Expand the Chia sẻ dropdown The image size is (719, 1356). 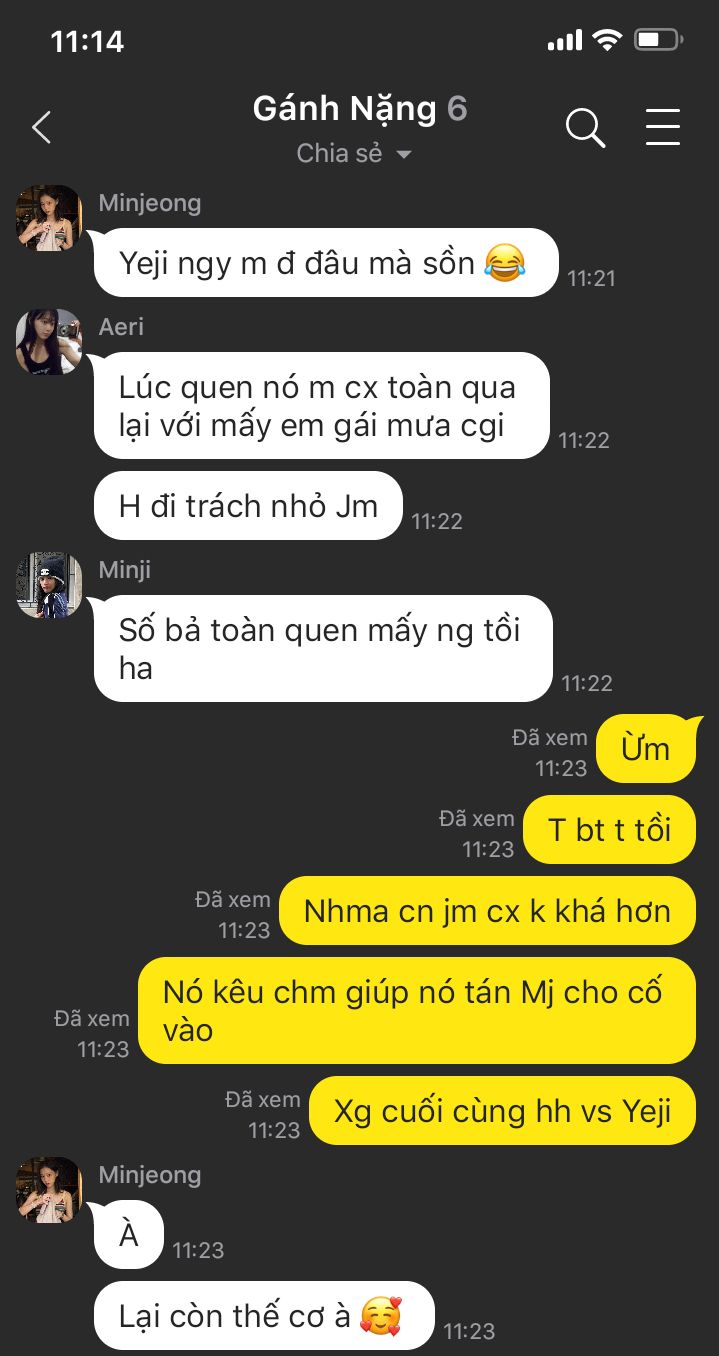(354, 154)
